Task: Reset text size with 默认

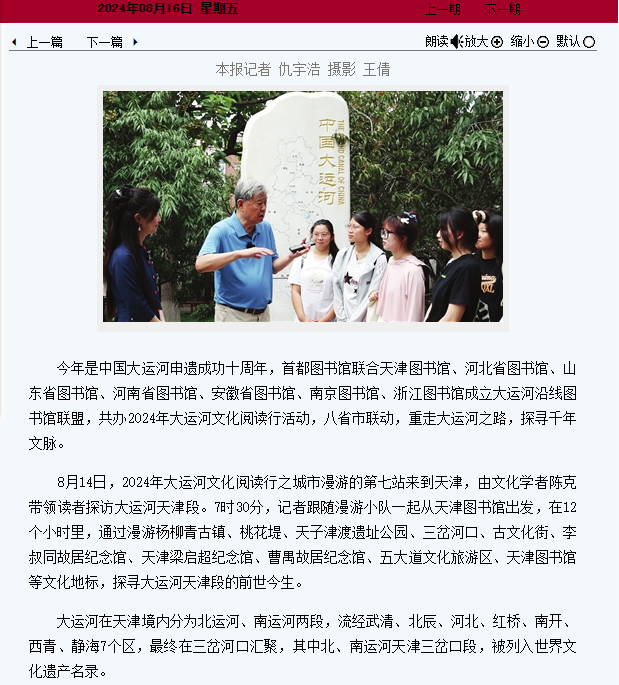Action: (575, 41)
